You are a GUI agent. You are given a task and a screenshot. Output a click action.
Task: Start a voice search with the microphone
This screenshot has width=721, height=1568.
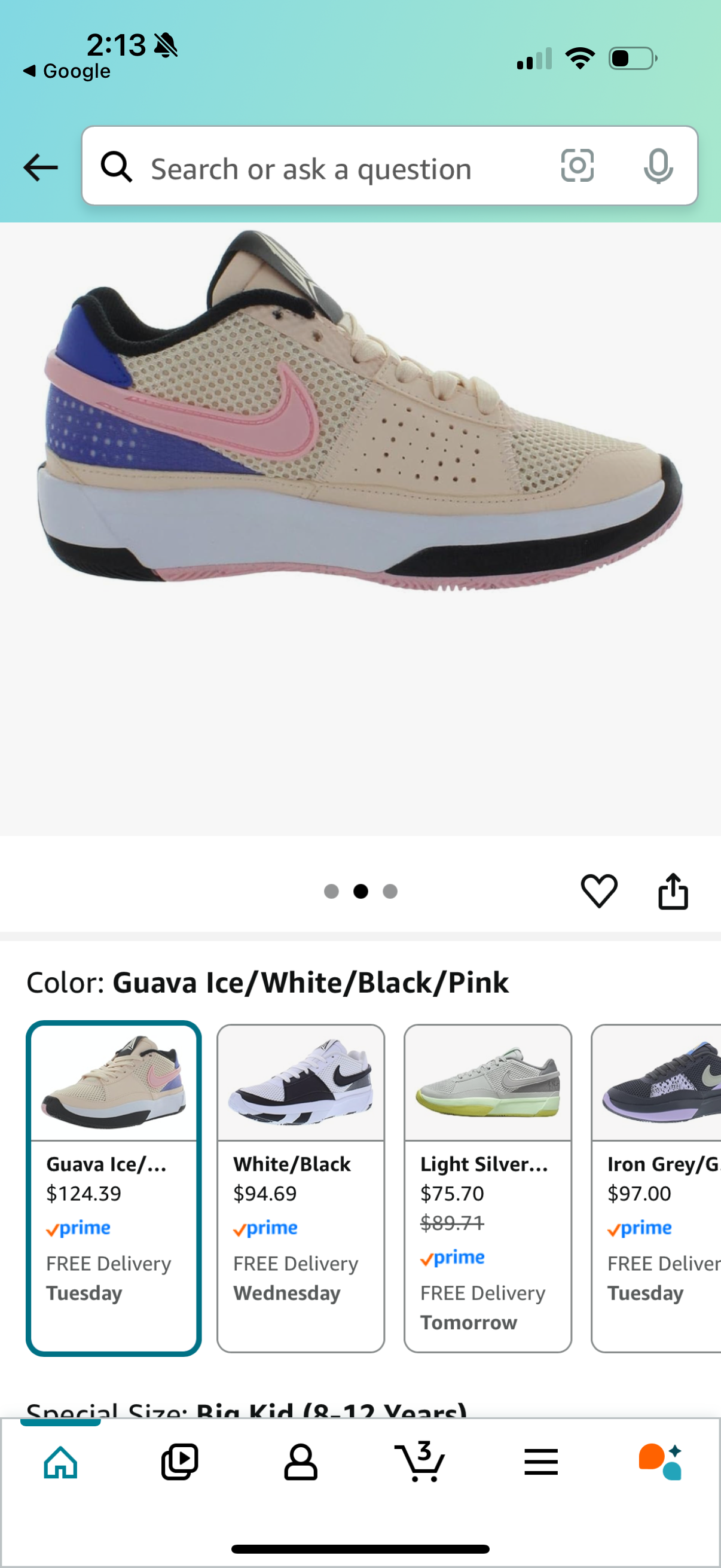pyautogui.click(x=659, y=167)
